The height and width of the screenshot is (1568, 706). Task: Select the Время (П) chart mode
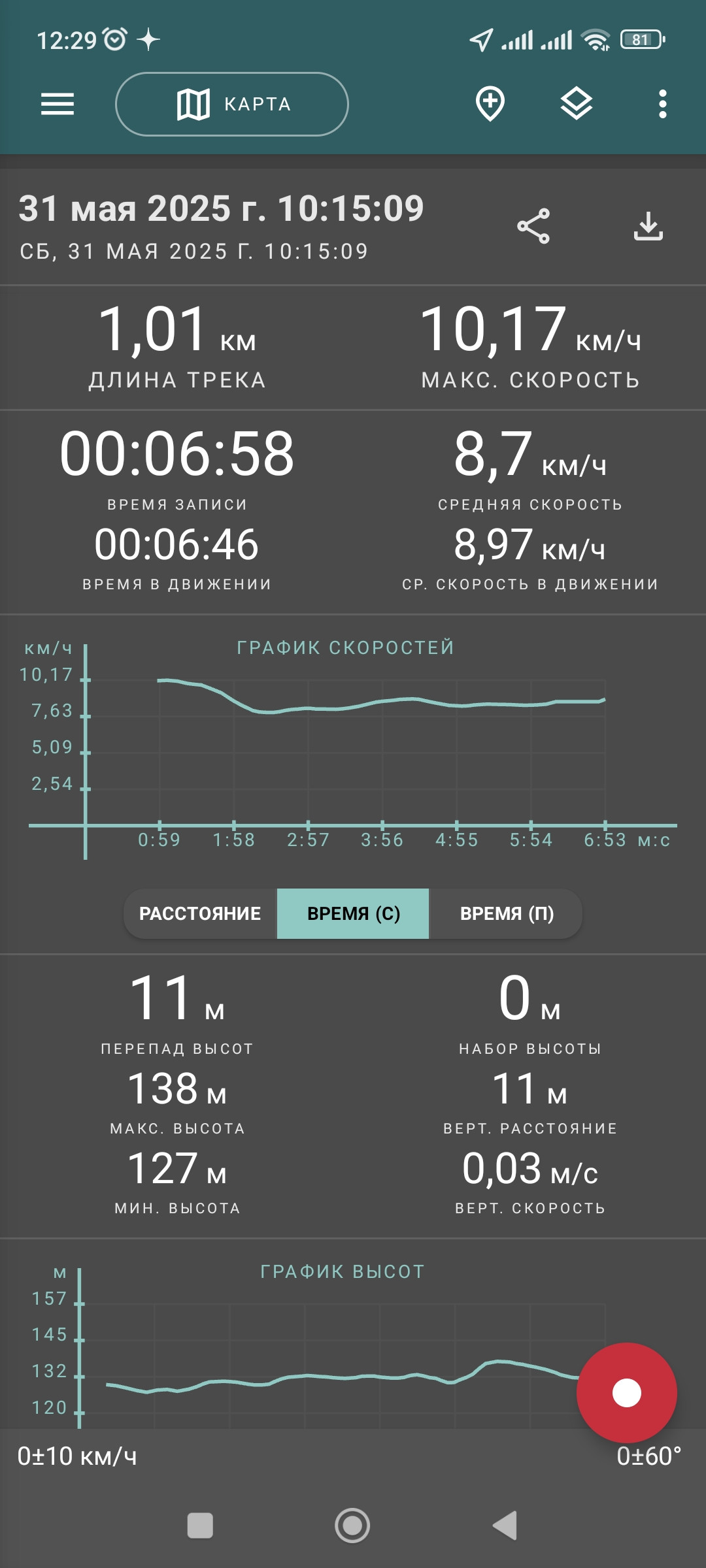coord(506,913)
